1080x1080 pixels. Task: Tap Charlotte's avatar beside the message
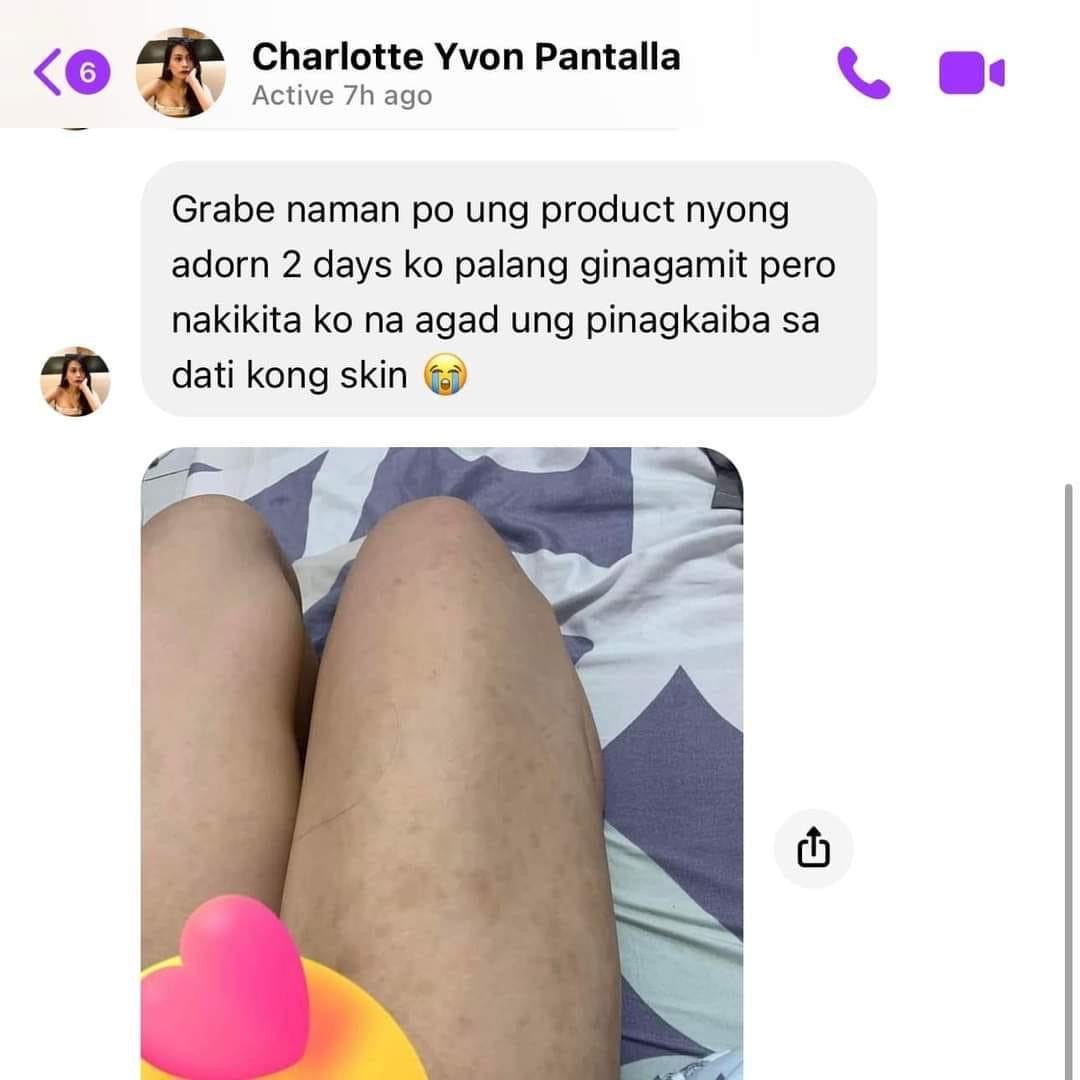(x=75, y=381)
